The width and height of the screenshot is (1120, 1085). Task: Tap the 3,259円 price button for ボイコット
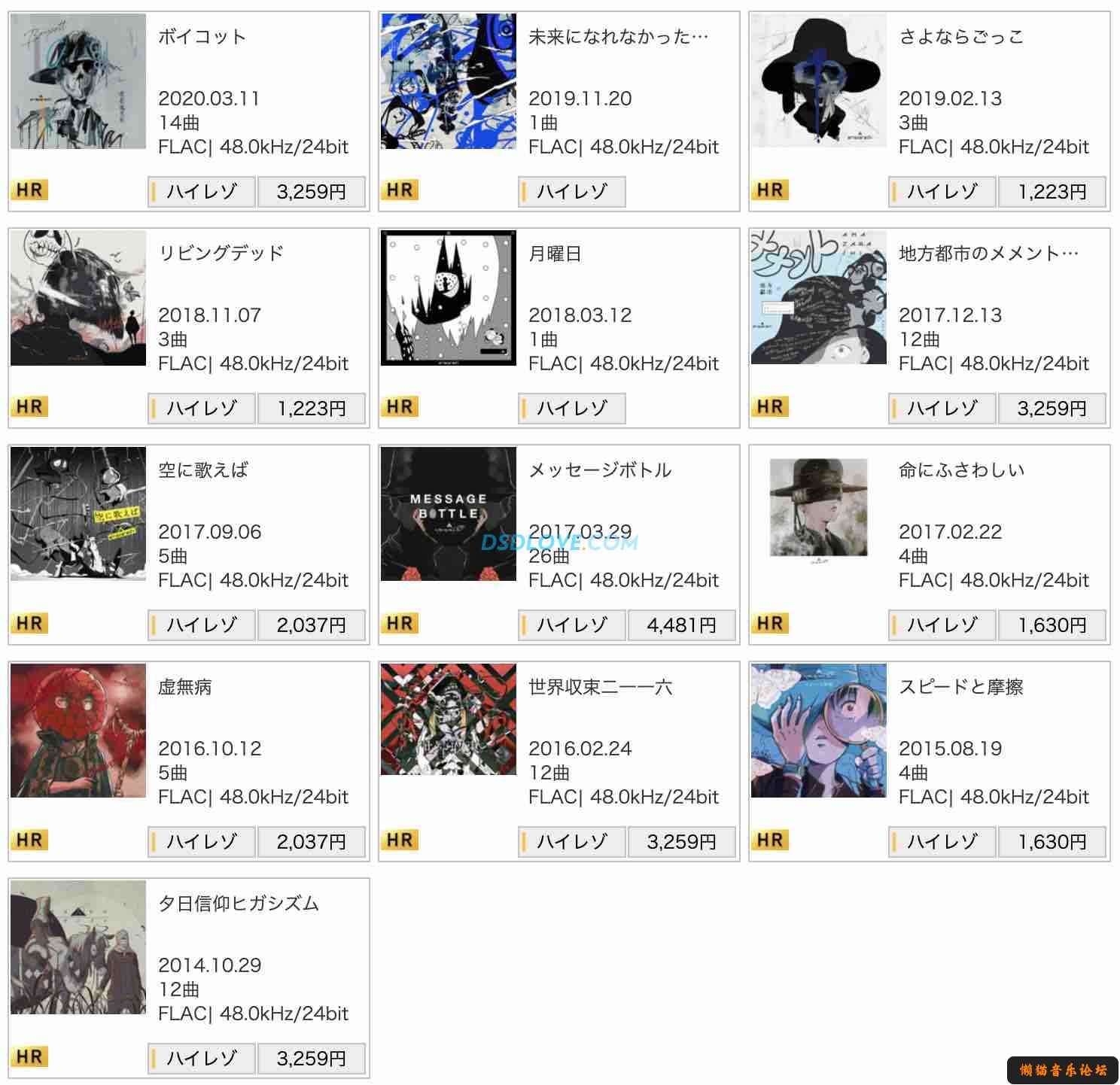[x=311, y=192]
